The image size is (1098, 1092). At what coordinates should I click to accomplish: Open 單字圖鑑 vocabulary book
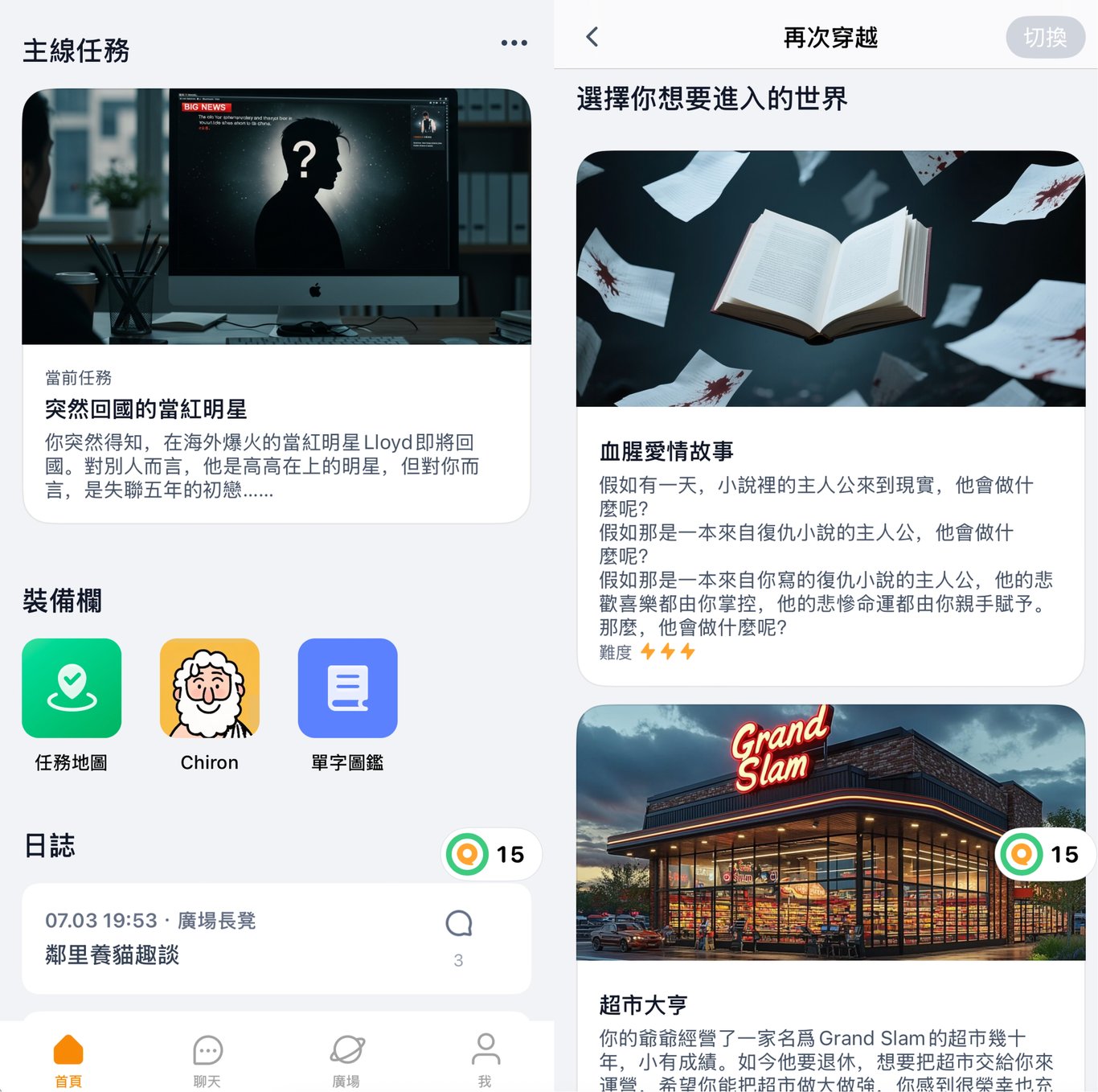click(x=347, y=689)
